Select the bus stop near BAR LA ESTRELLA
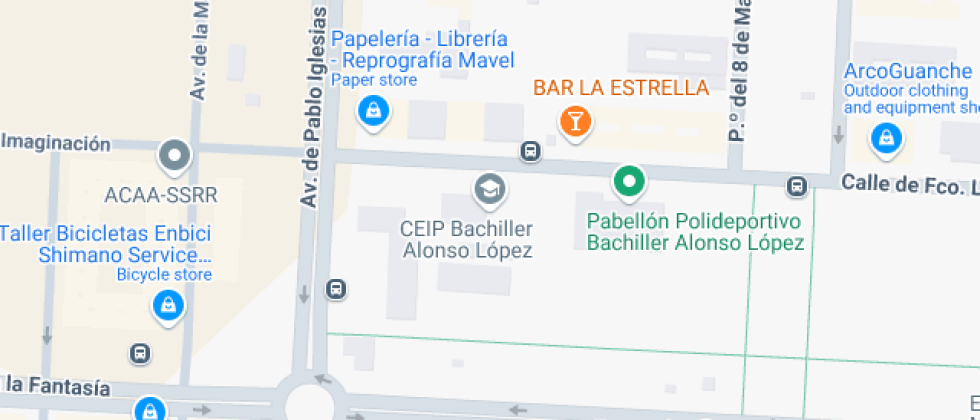The width and height of the screenshot is (980, 420). pyautogui.click(x=530, y=151)
